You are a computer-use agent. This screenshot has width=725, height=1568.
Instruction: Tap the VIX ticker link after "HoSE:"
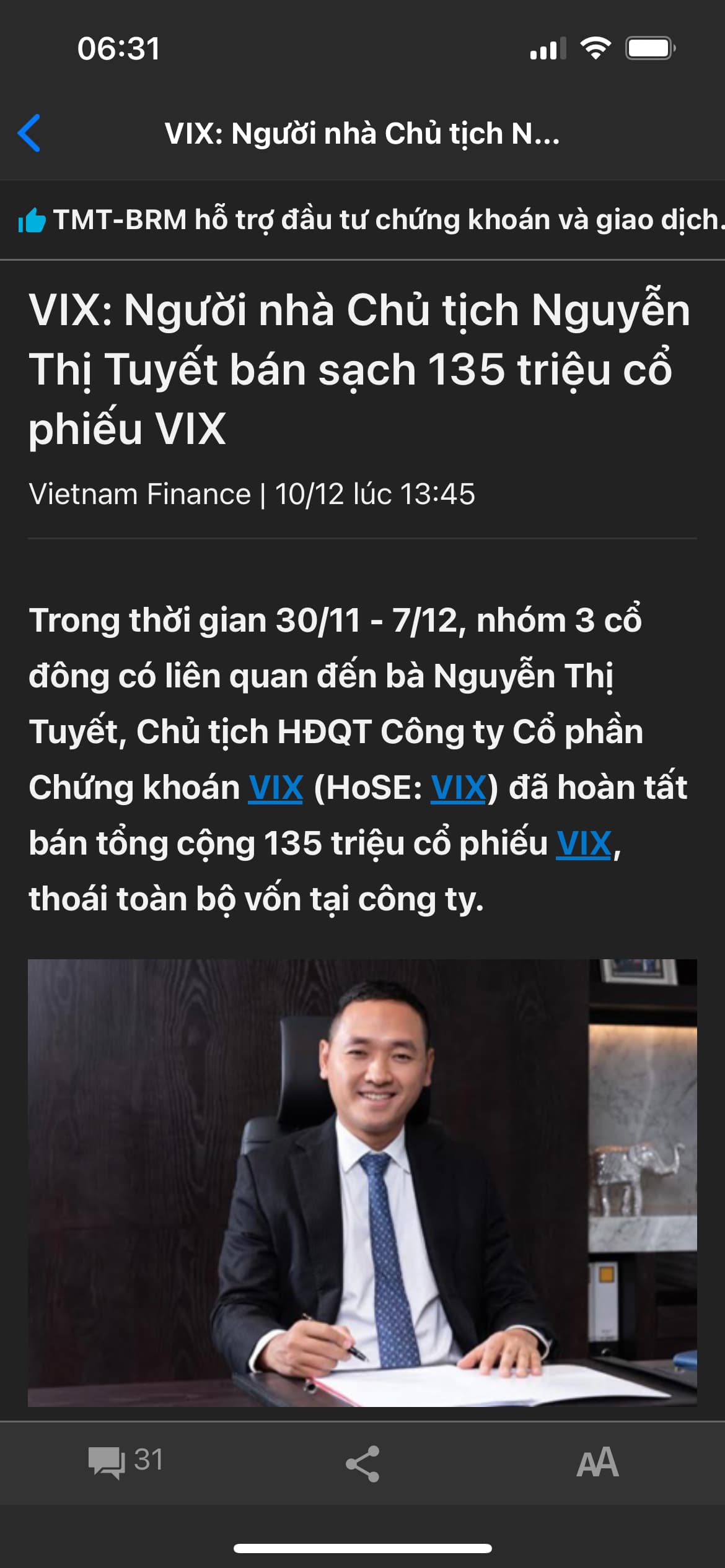[x=458, y=788]
